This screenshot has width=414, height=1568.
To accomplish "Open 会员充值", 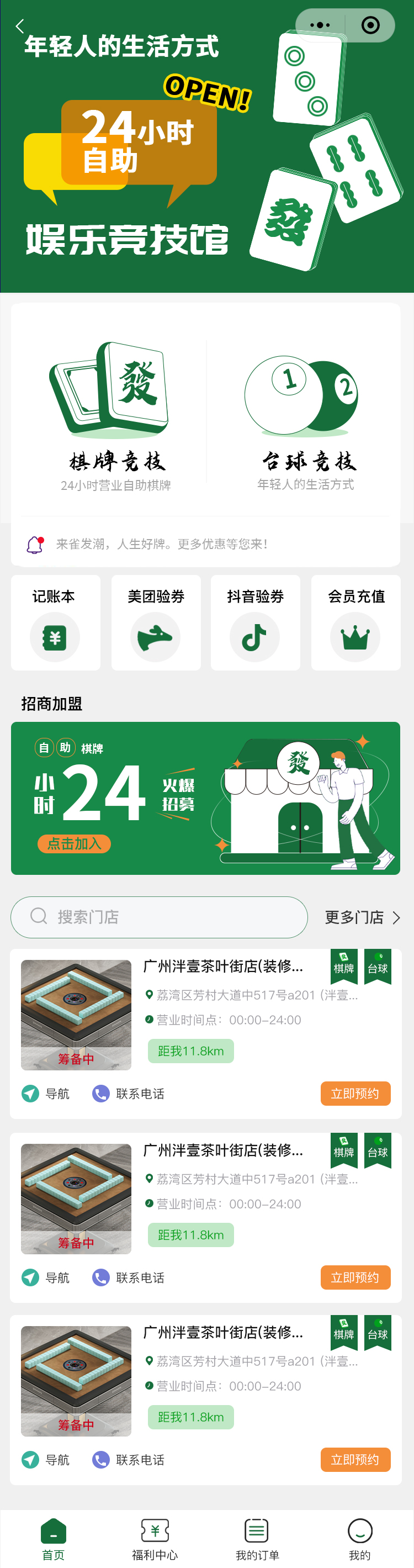I will point(355,622).
